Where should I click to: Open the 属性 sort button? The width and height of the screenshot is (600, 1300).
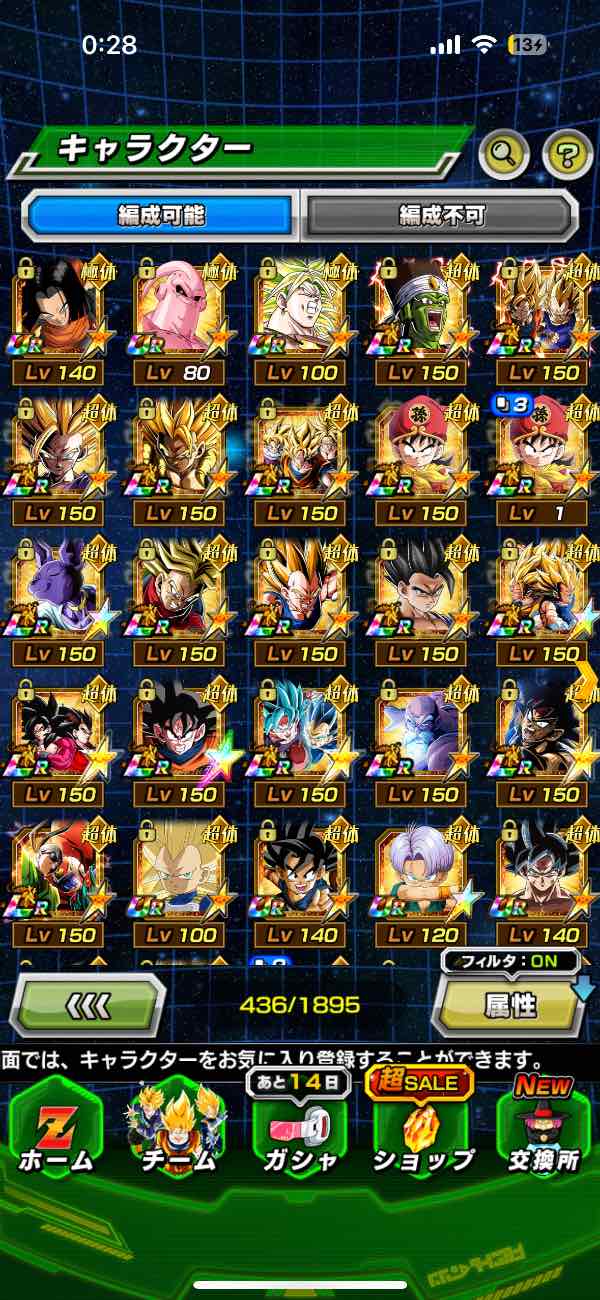click(x=510, y=1005)
